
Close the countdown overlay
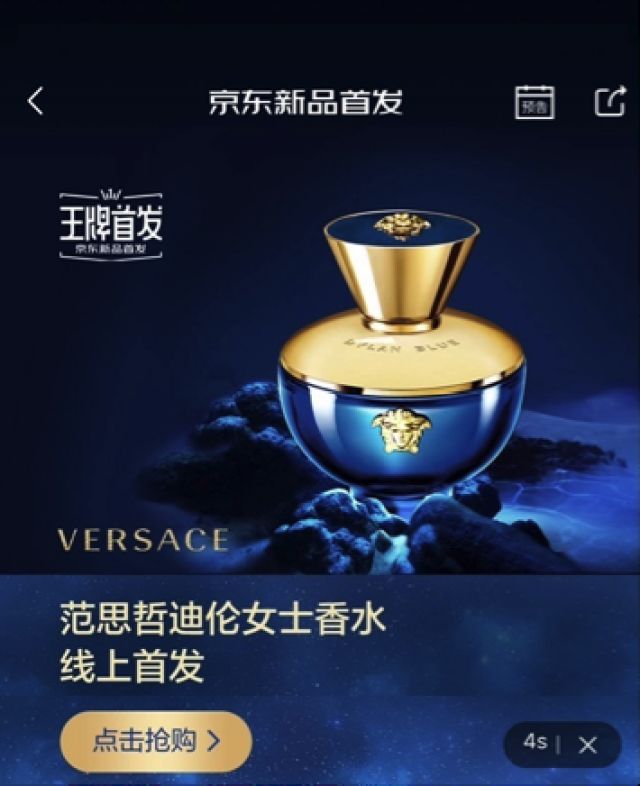click(588, 744)
